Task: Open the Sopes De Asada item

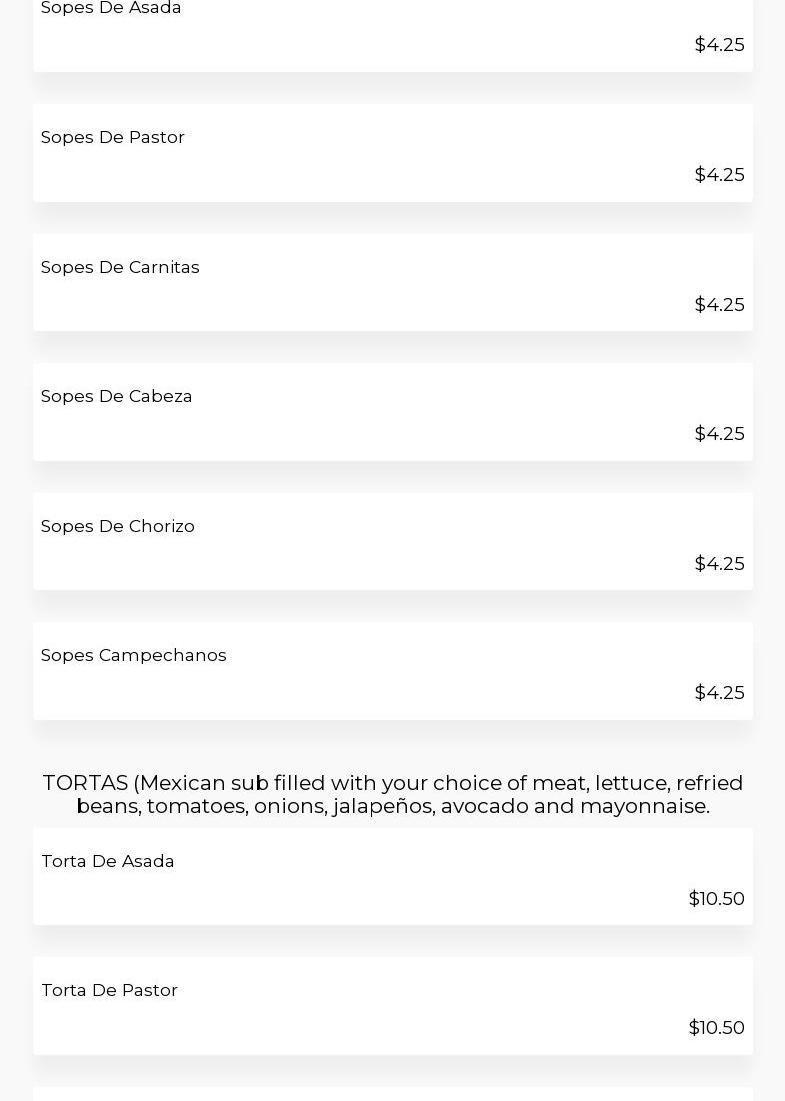Action: [x=392, y=30]
